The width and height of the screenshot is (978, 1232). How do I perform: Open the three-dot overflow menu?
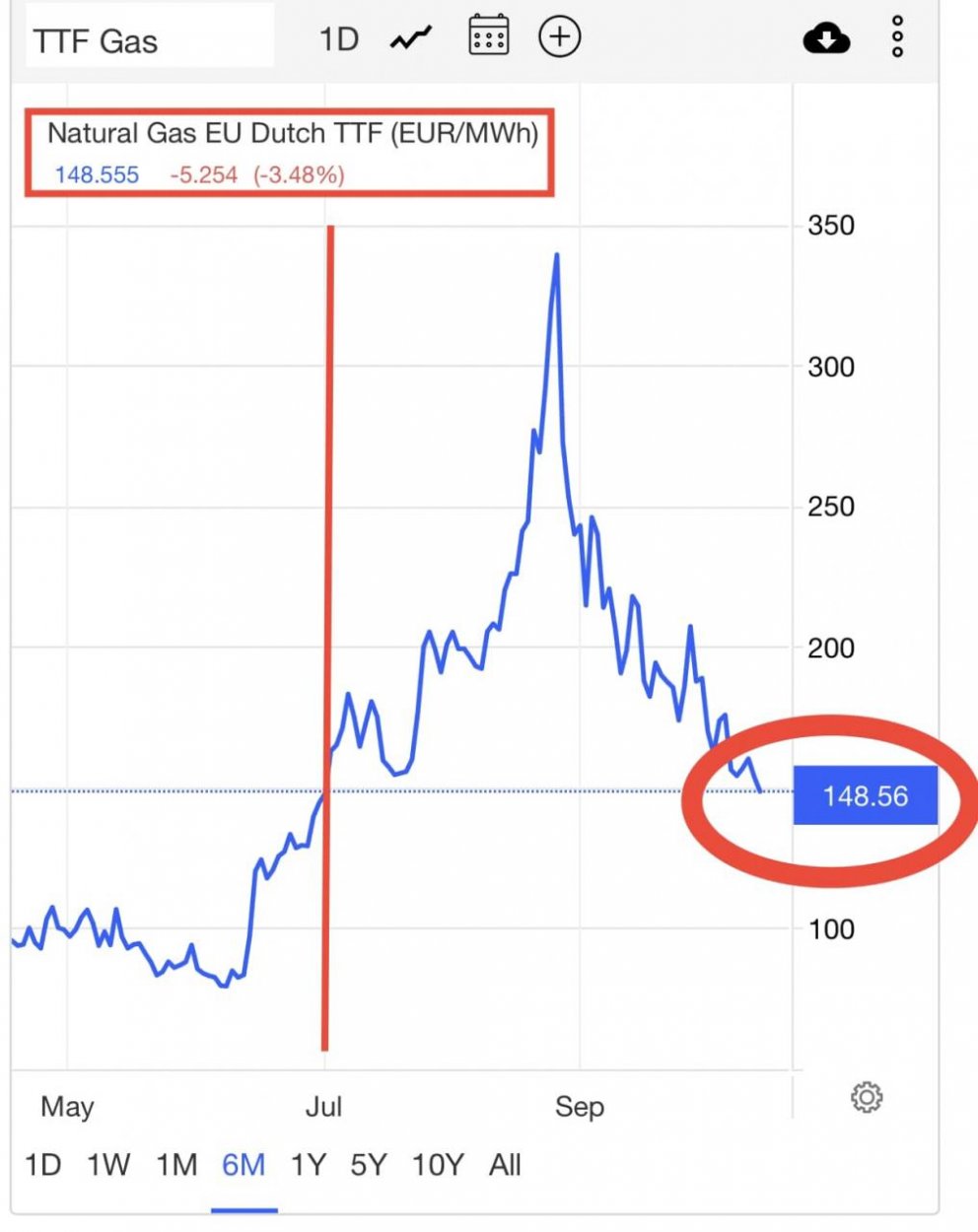coord(897,37)
